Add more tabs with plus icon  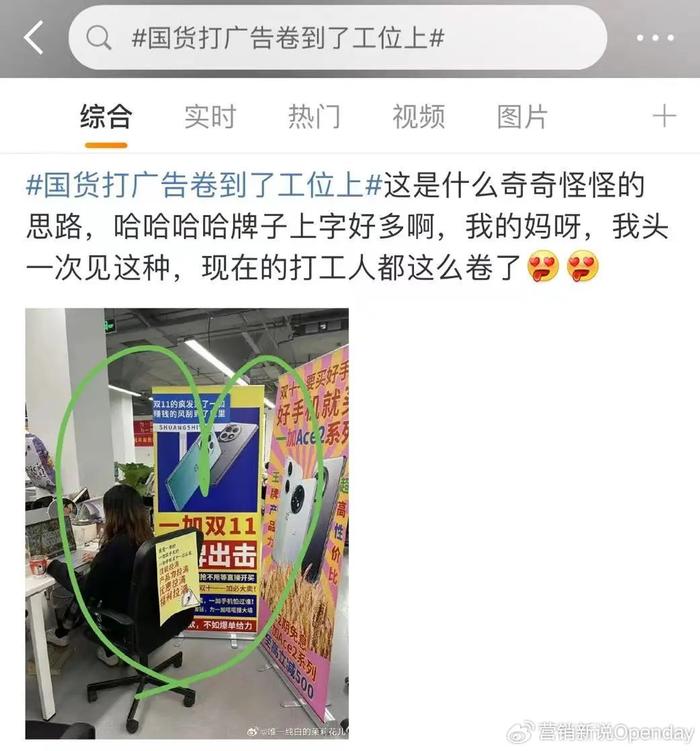click(664, 116)
